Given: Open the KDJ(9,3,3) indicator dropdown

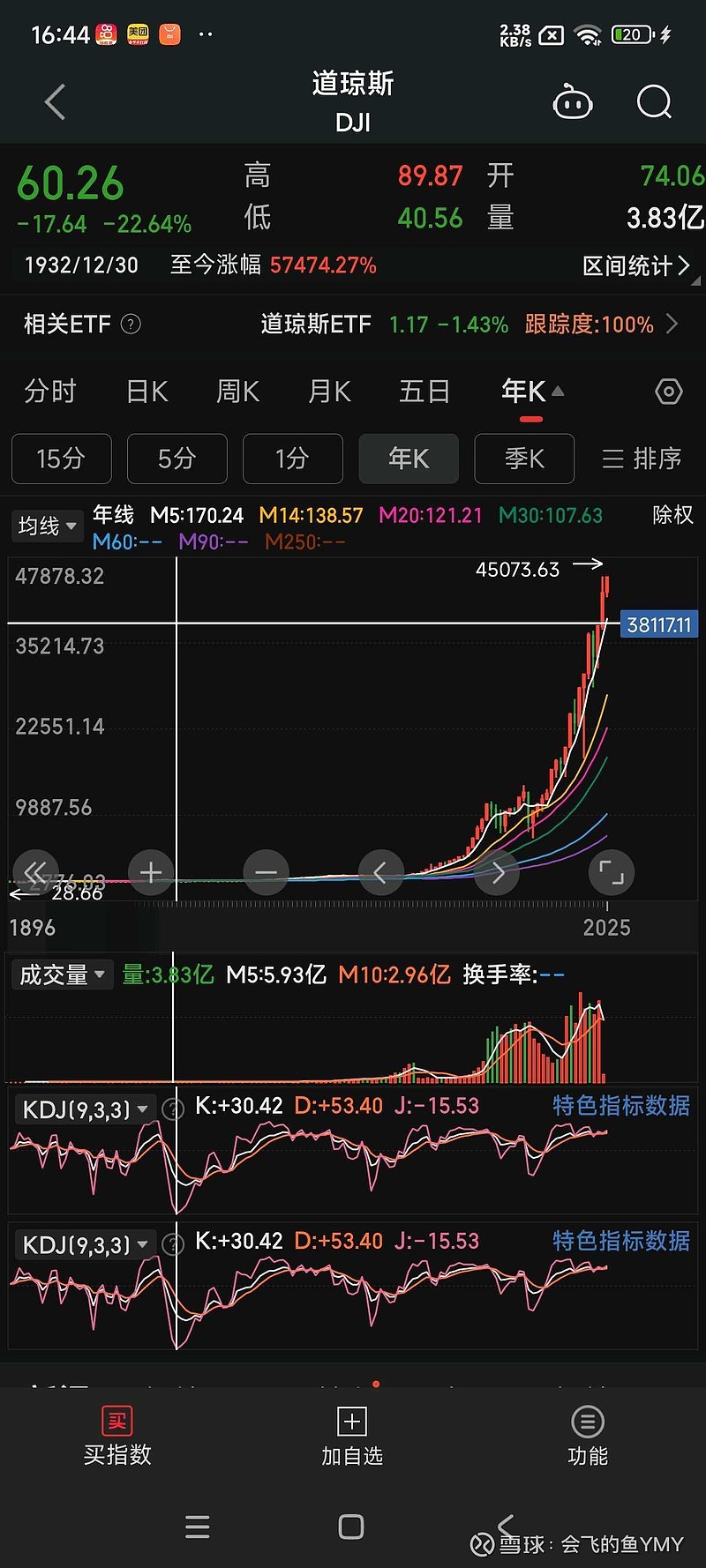Looking at the screenshot, I should (85, 1109).
